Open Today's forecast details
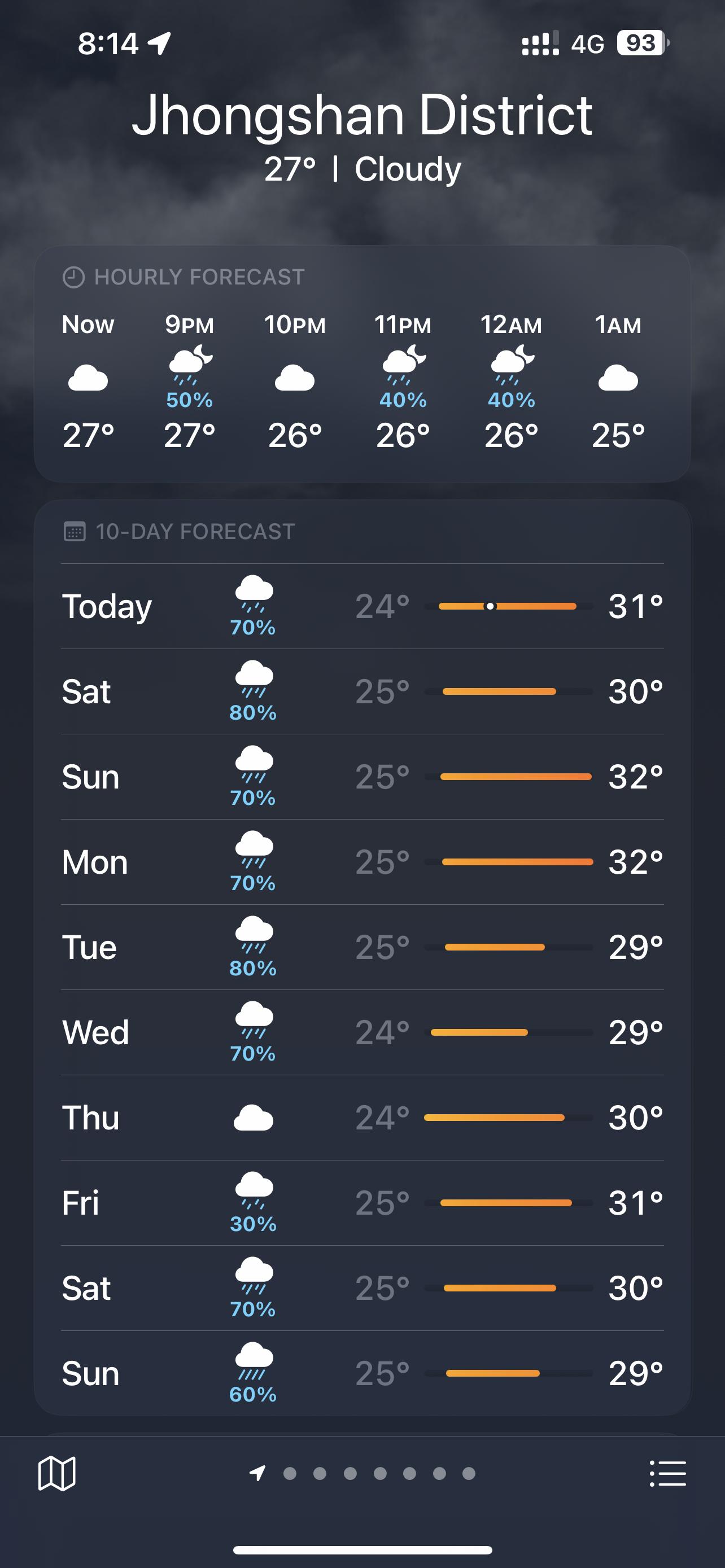Viewport: 725px width, 1568px height. 362,606
